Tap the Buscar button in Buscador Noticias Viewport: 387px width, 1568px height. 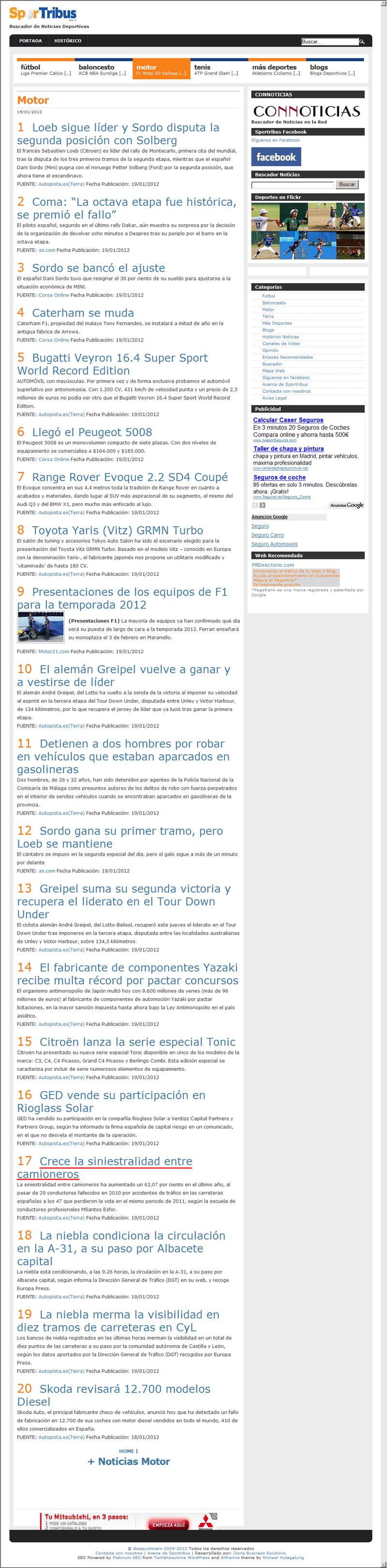click(347, 185)
